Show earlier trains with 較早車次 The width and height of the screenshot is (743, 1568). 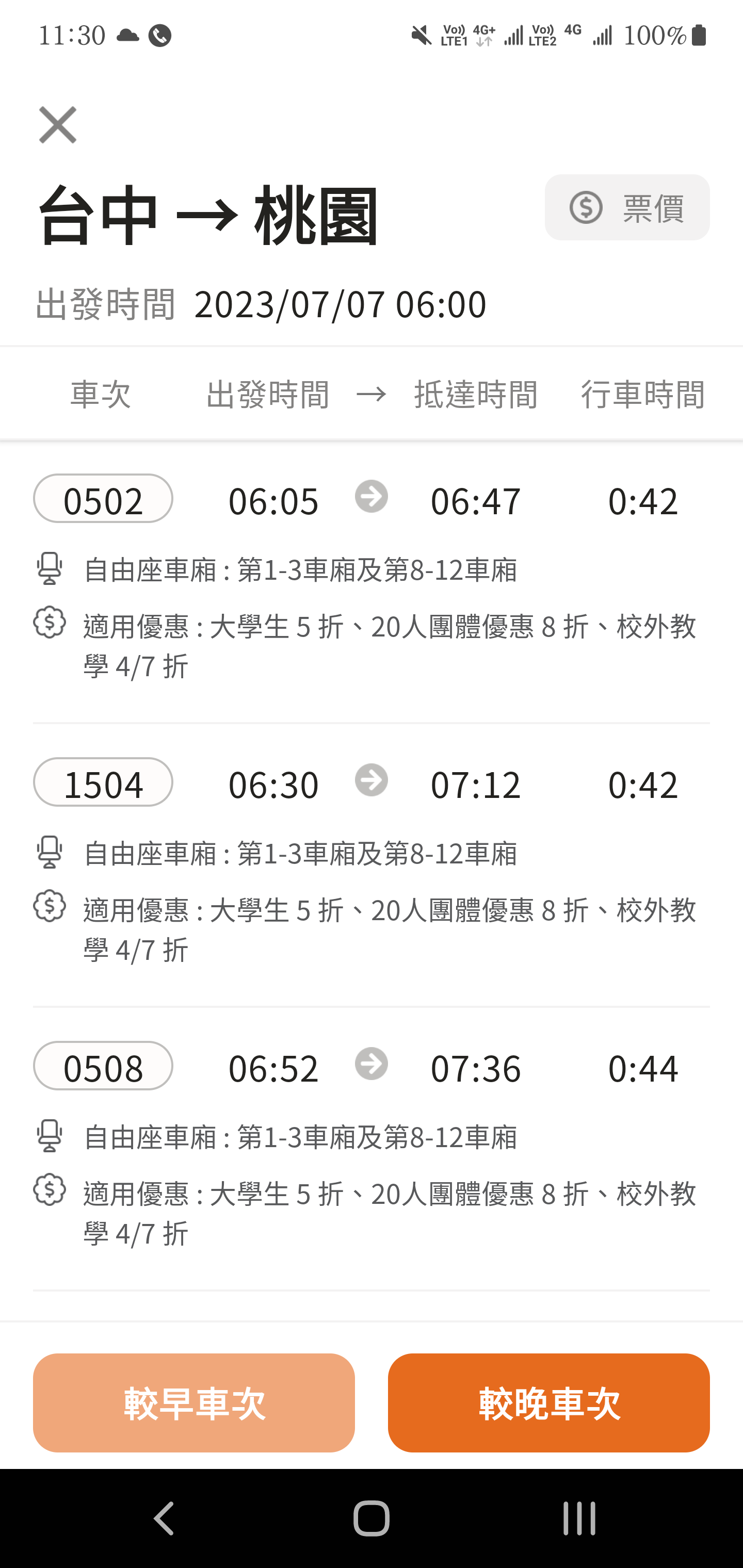pyautogui.click(x=193, y=1403)
